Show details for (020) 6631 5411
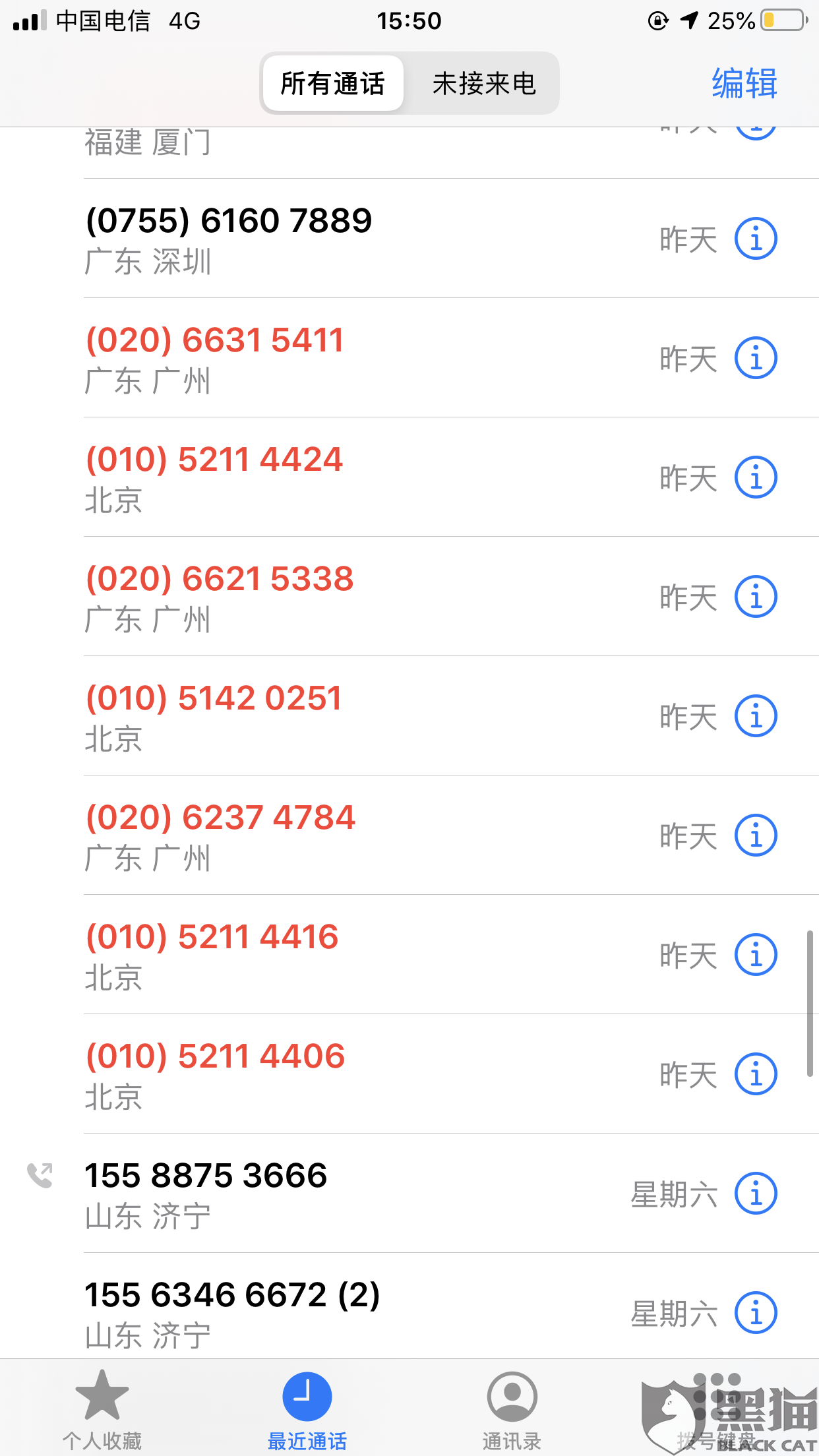 756,358
